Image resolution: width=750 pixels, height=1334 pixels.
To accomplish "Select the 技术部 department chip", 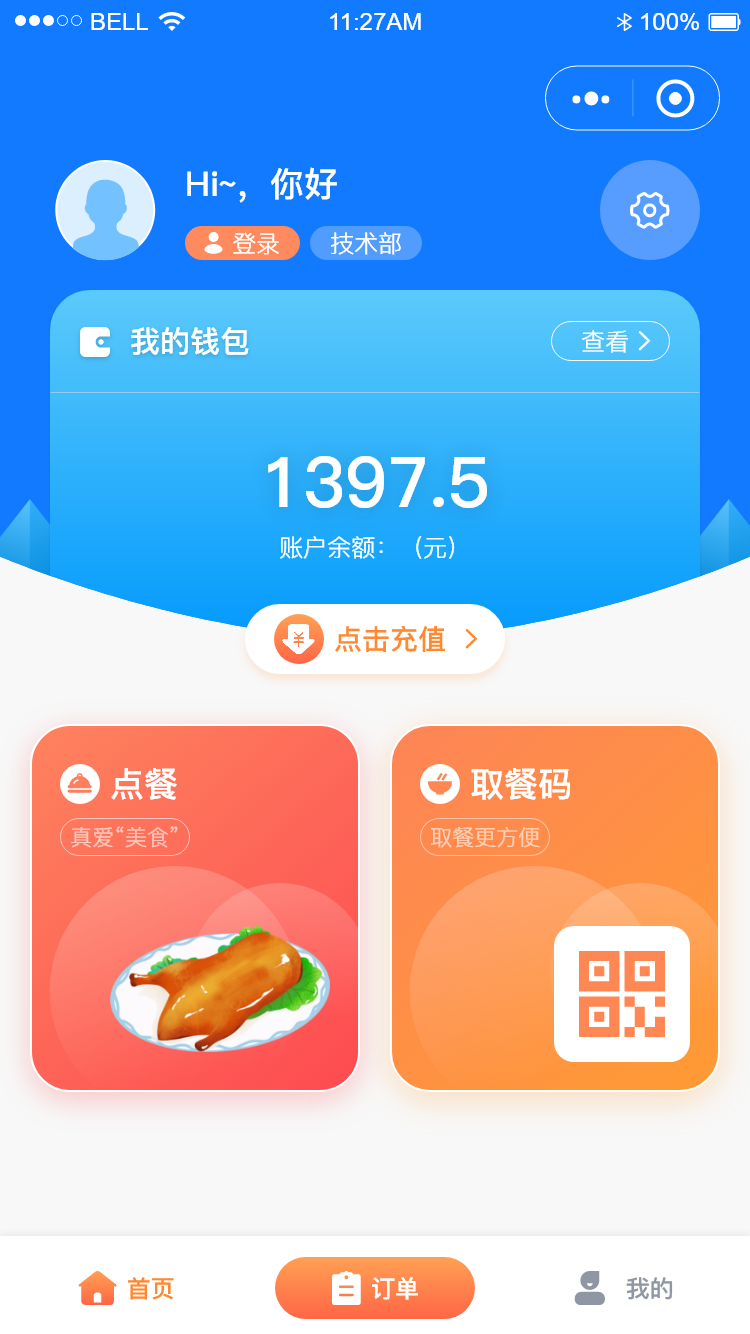I will point(366,243).
